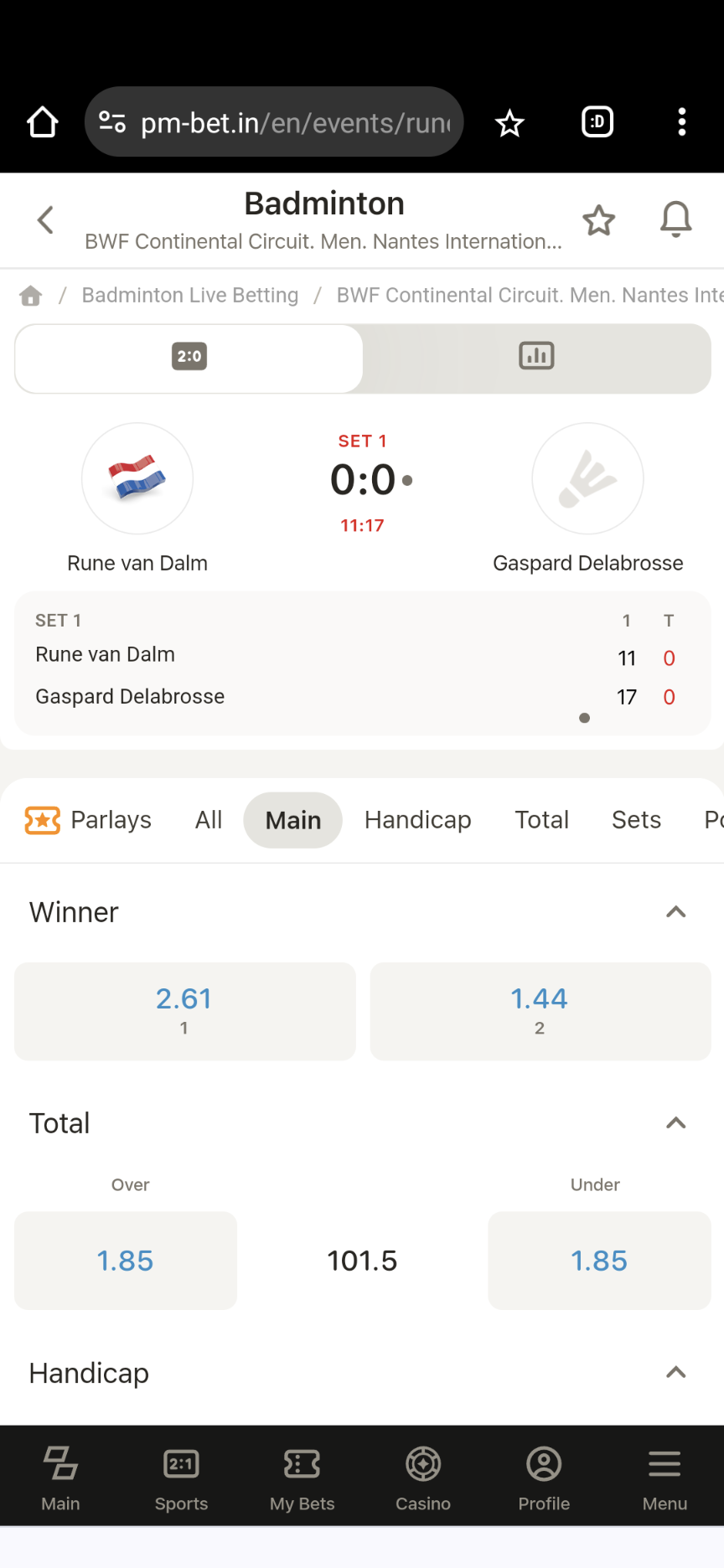Open match statistics with the chart icon
The image size is (724, 1568).
535,355
